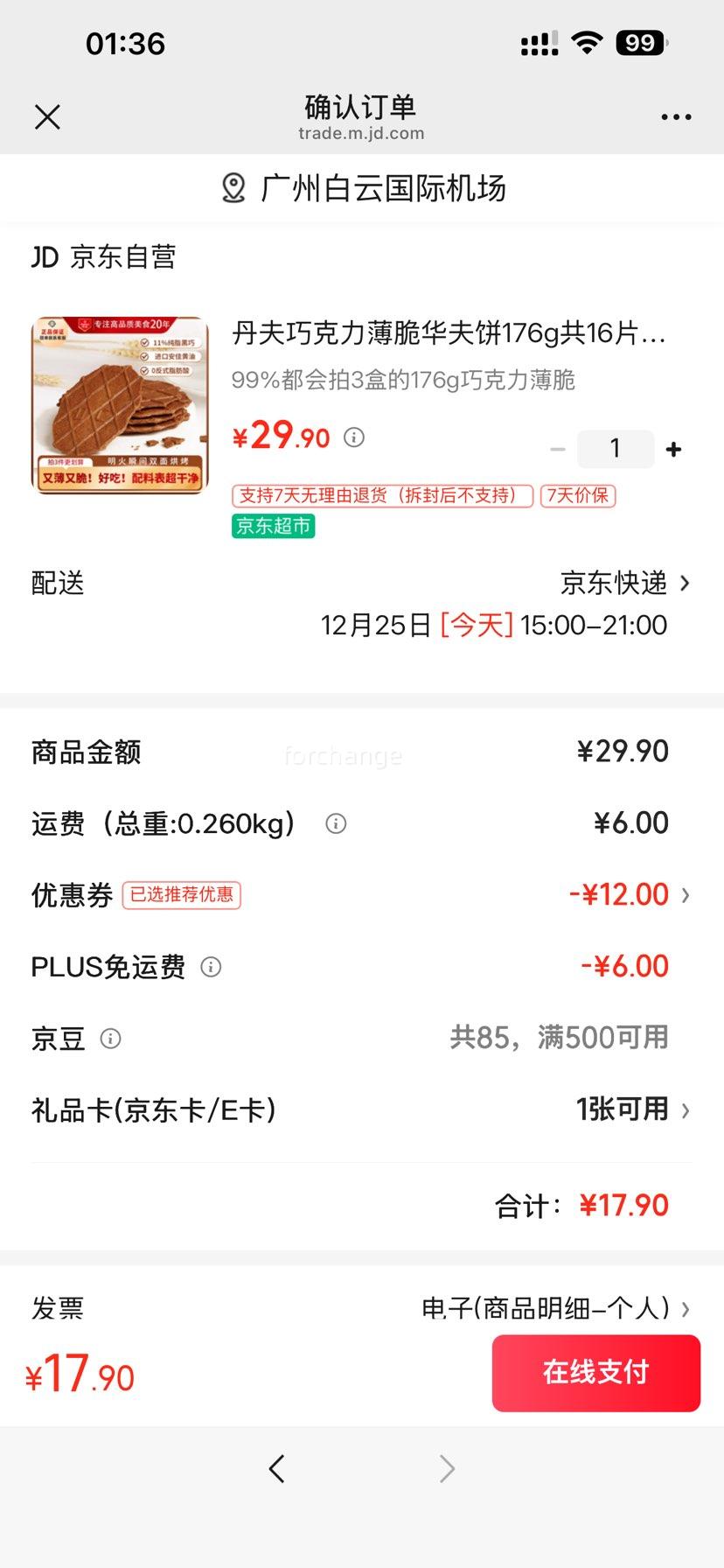Tap the location pin icon beside 广州白云国际机场
Image resolution: width=724 pixels, height=1568 pixels.
click(x=233, y=187)
